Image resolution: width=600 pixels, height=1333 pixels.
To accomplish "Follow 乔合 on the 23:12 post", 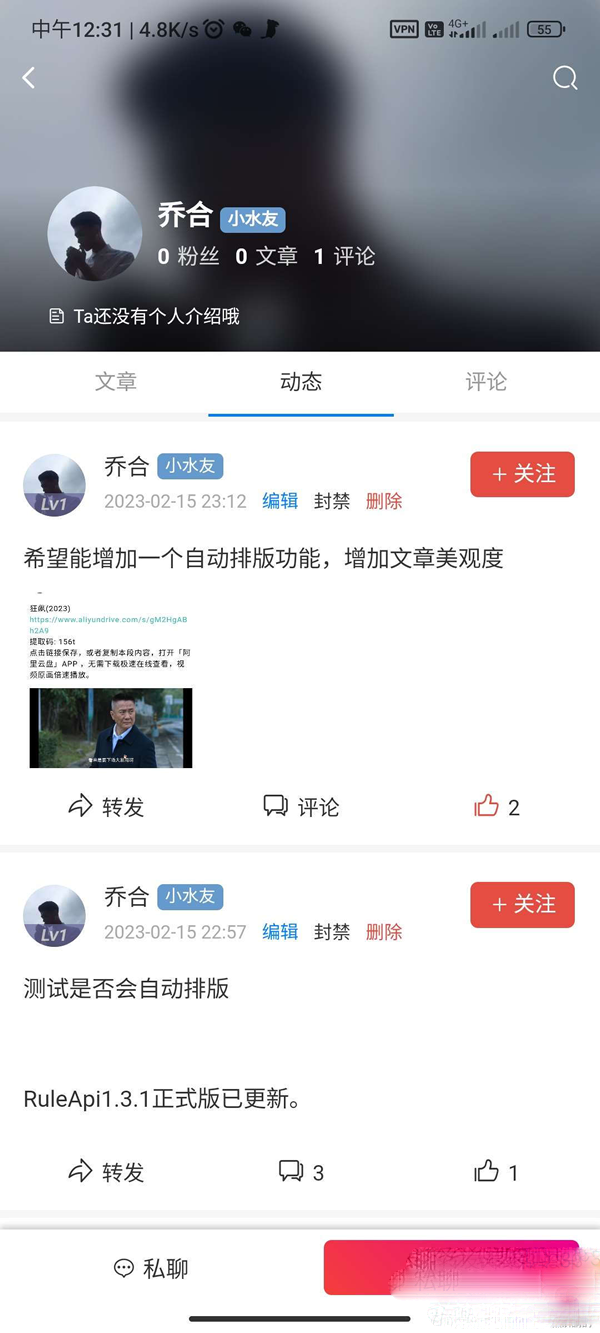I will click(522, 474).
